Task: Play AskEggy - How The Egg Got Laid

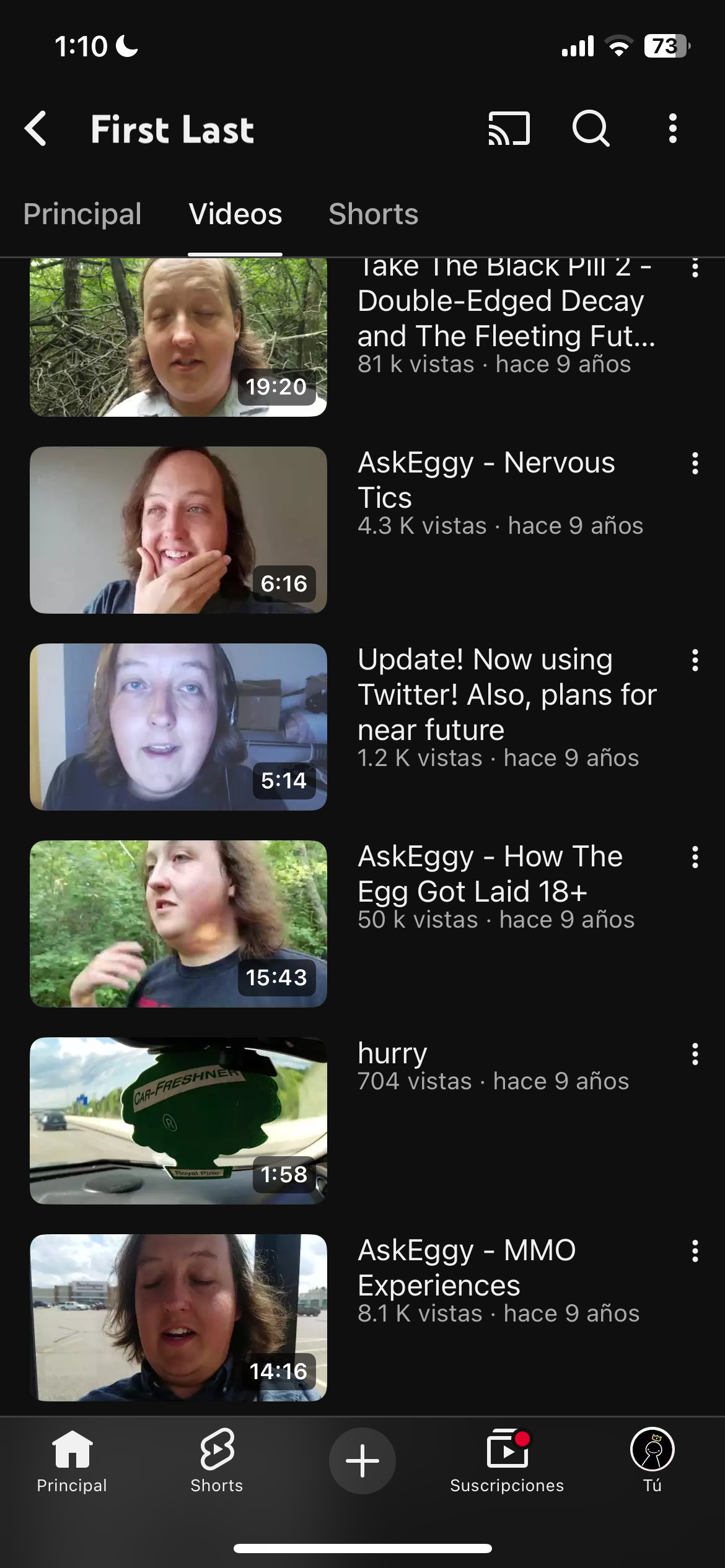Action: [178, 924]
